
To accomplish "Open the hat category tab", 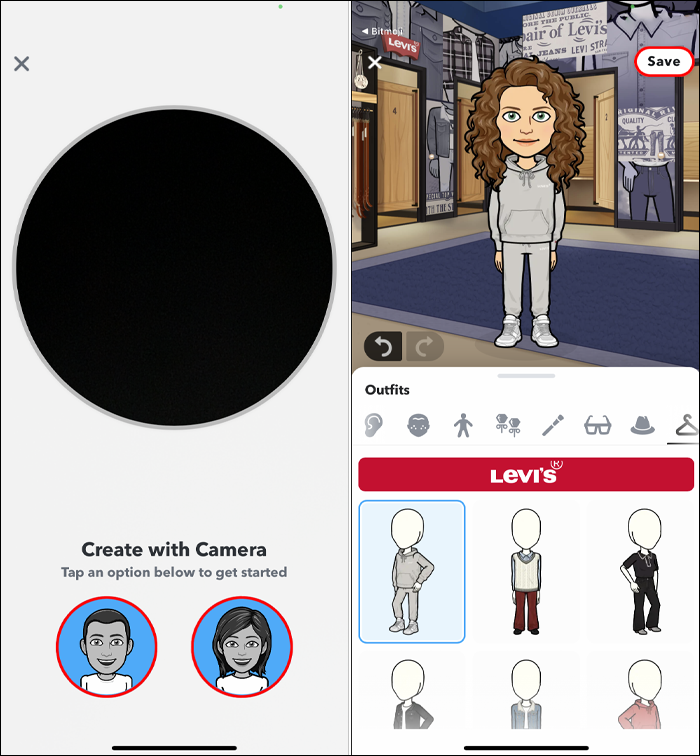I will coord(642,425).
